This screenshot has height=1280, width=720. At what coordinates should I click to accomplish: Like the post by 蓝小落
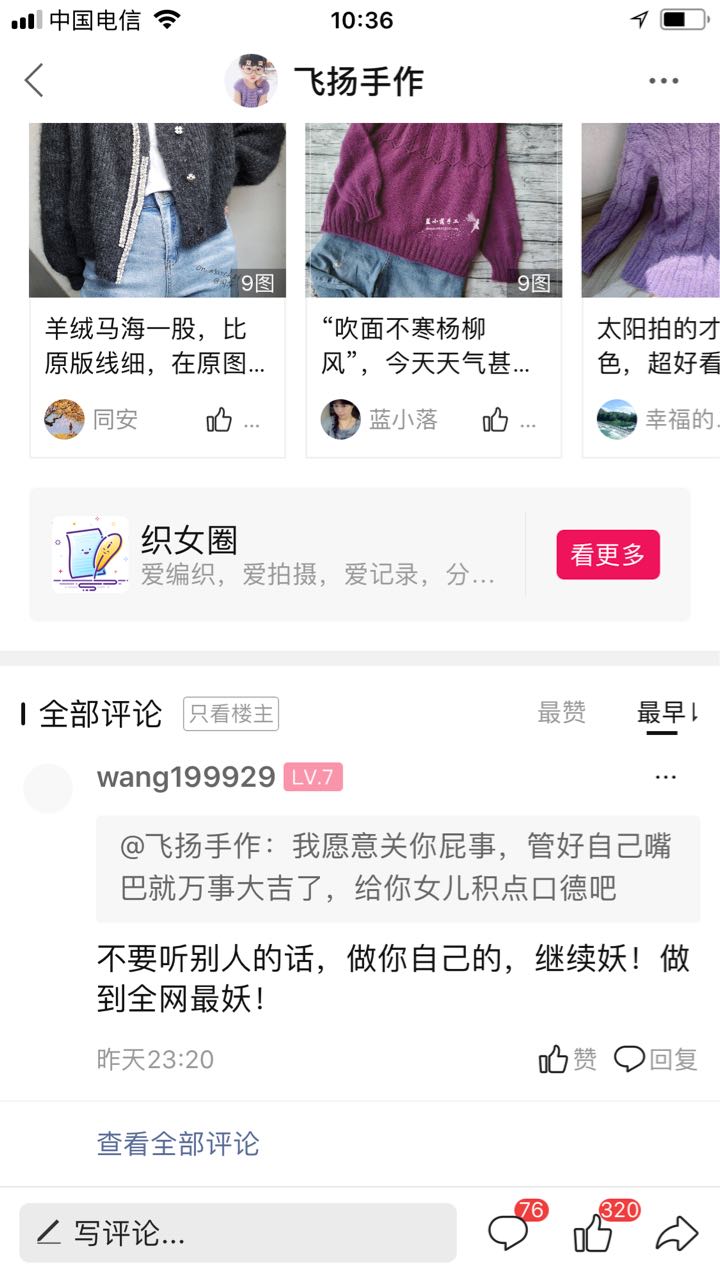tap(495, 421)
